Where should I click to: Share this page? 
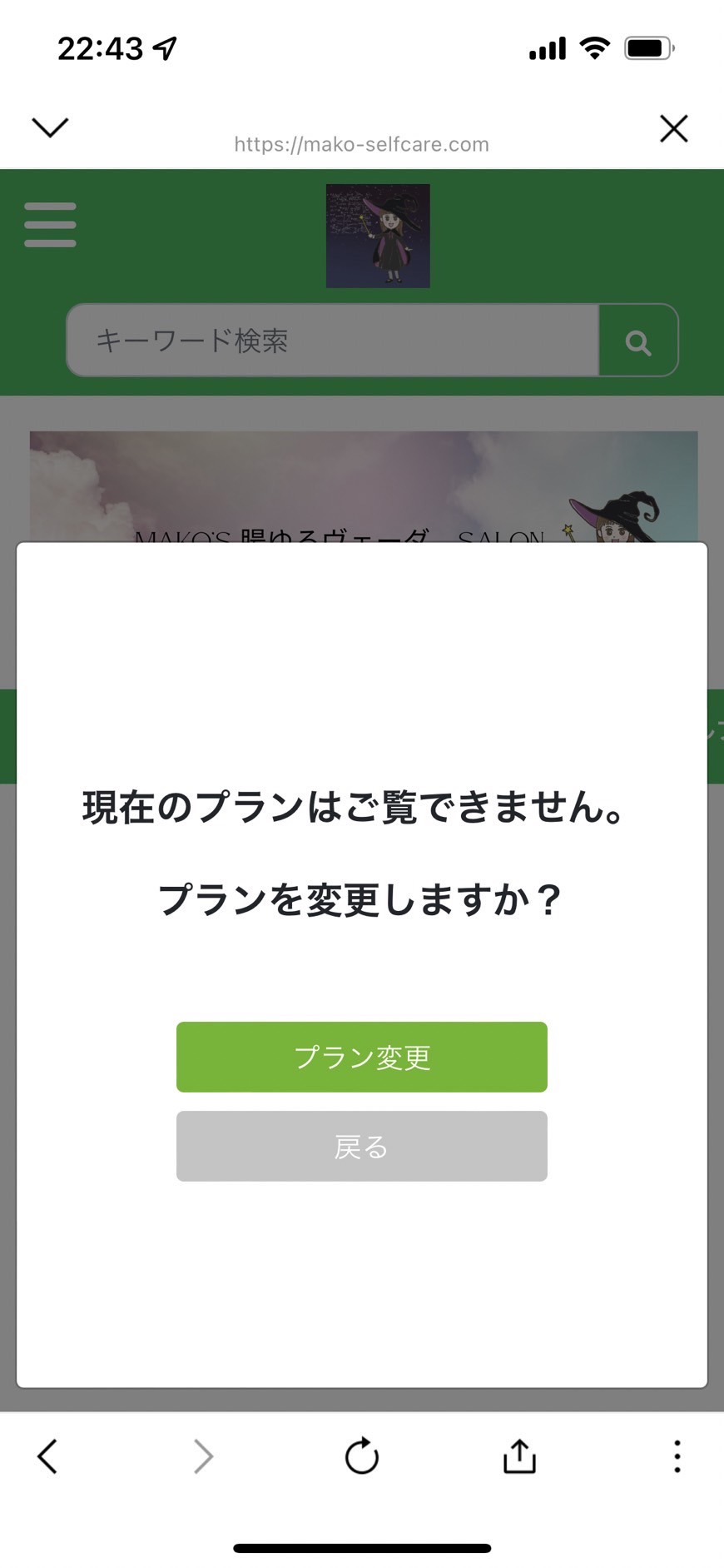pyautogui.click(x=519, y=1456)
